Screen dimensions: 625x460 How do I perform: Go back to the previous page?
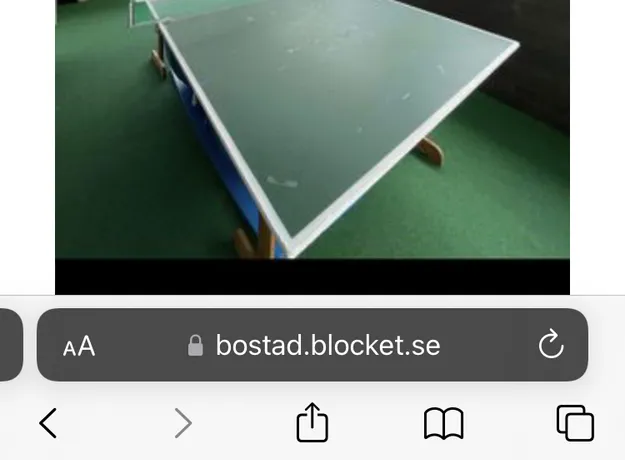click(x=48, y=424)
